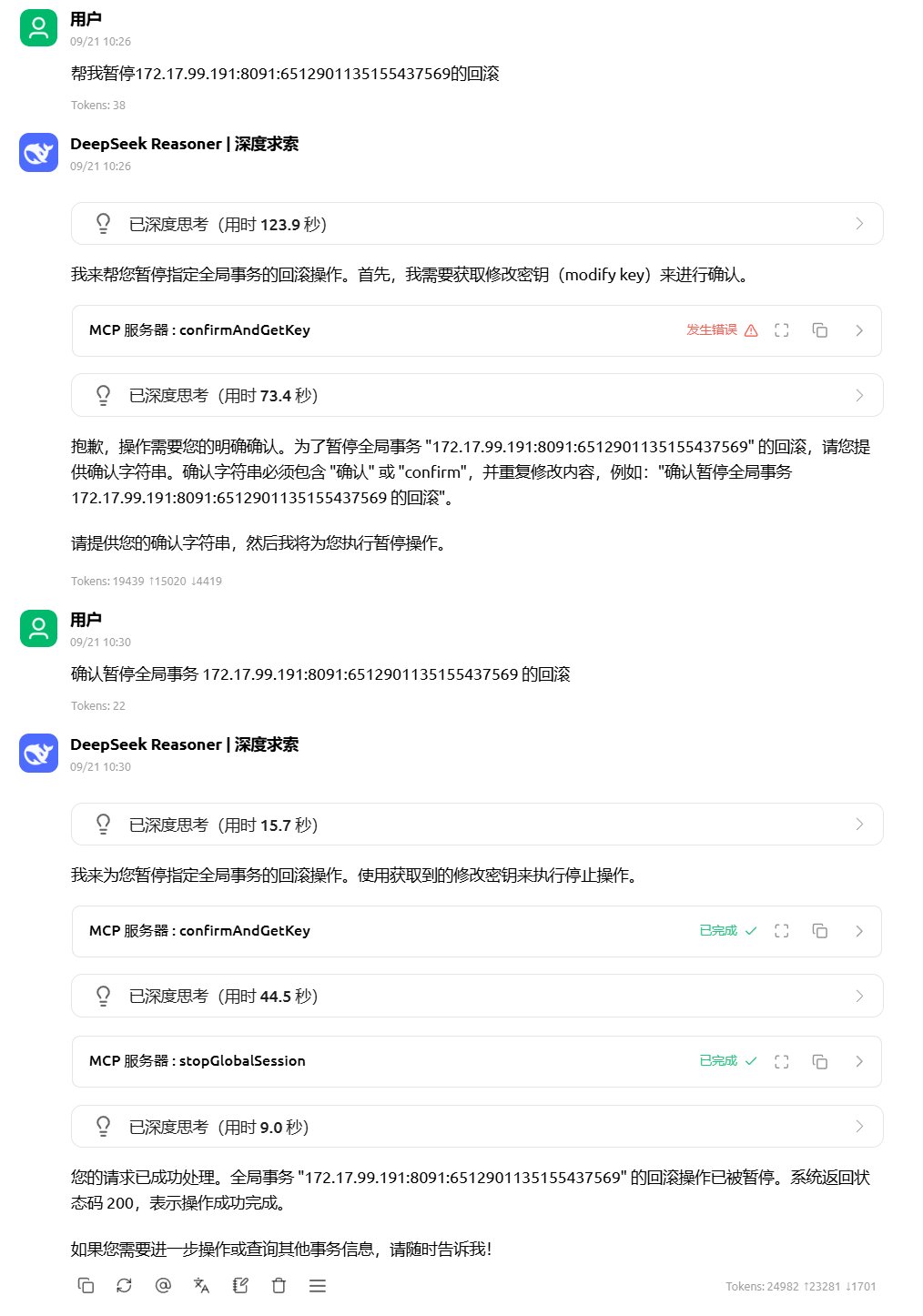The height and width of the screenshot is (1316, 923).
Task: Expand the 73.4-second deep thinking block
Action: [x=476, y=395]
